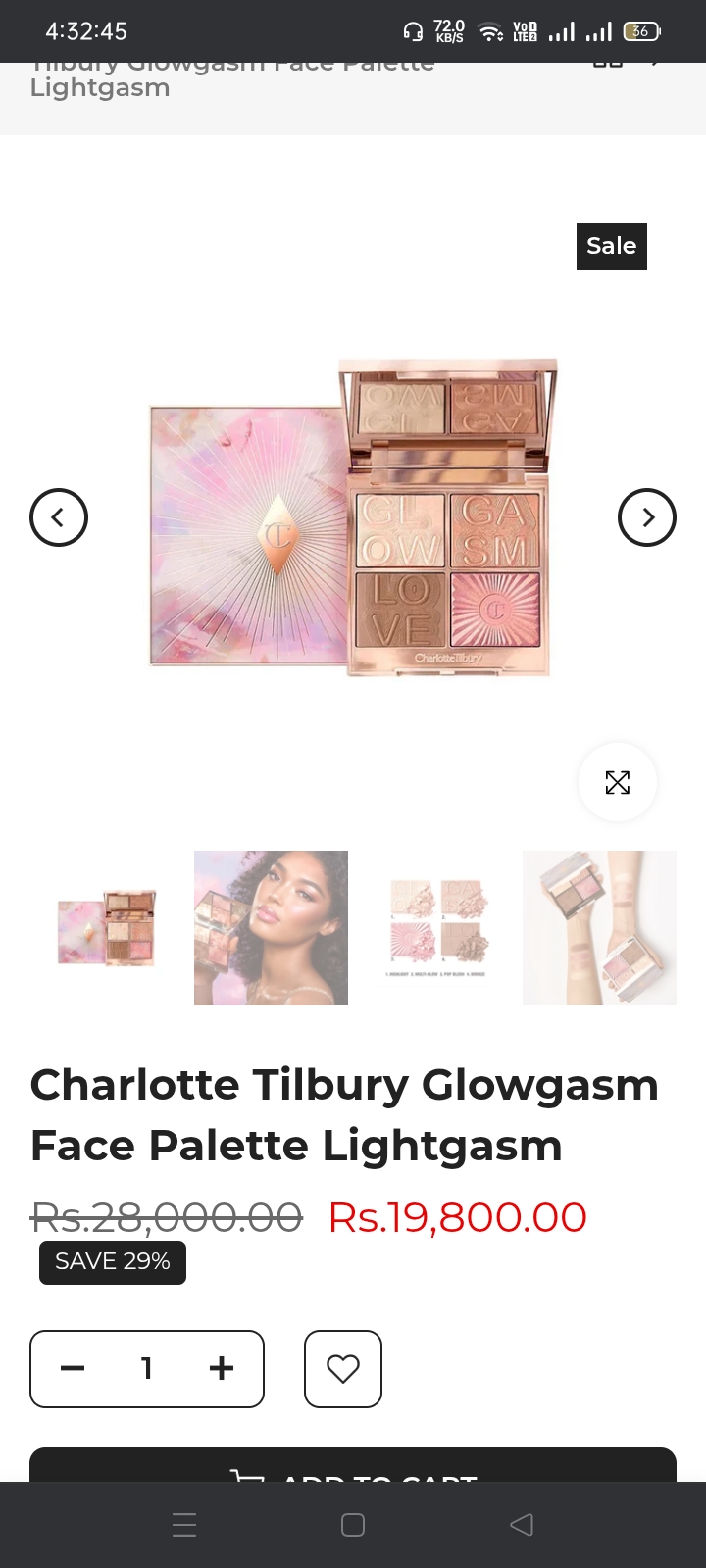Select the palette thumbnail image
706x1568 pixels.
(107, 927)
